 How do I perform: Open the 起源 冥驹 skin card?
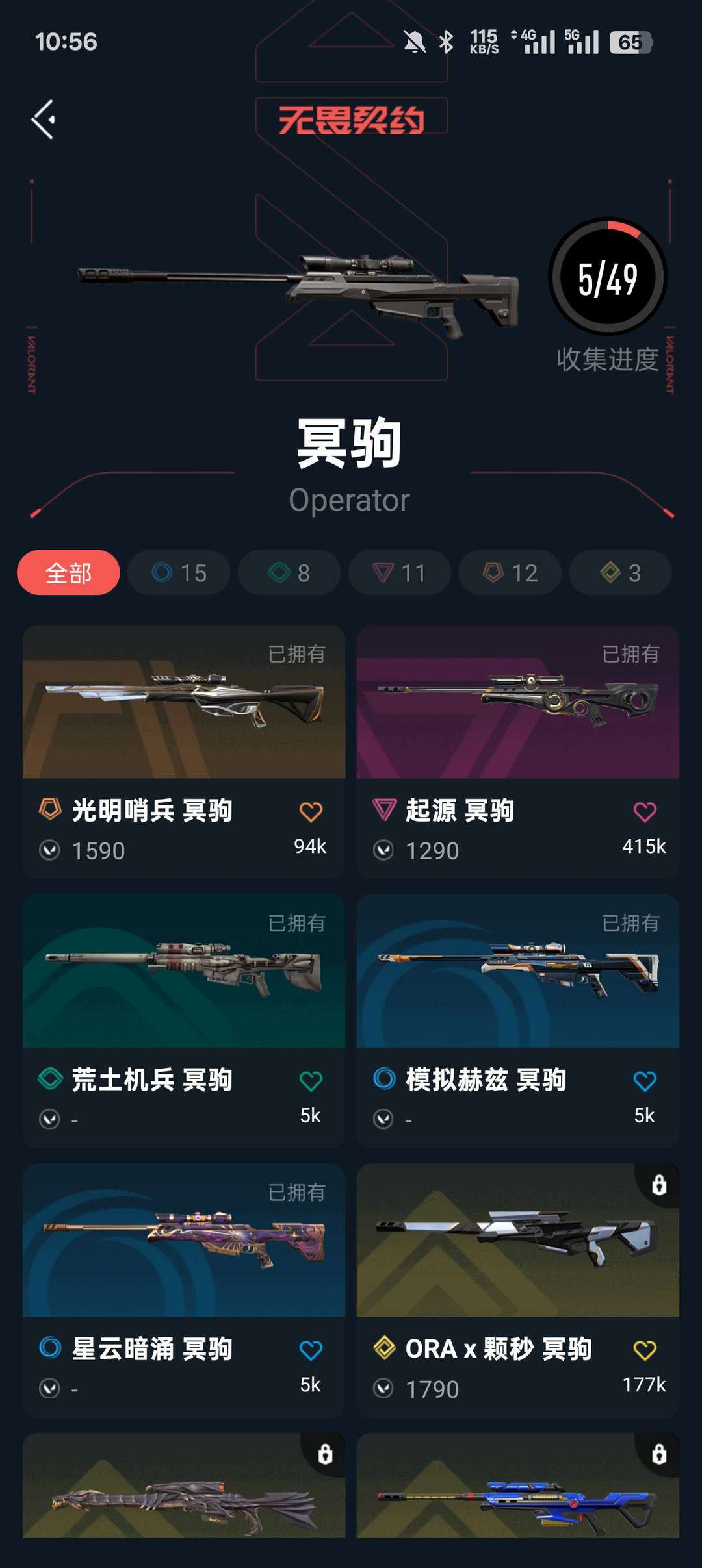(518, 752)
